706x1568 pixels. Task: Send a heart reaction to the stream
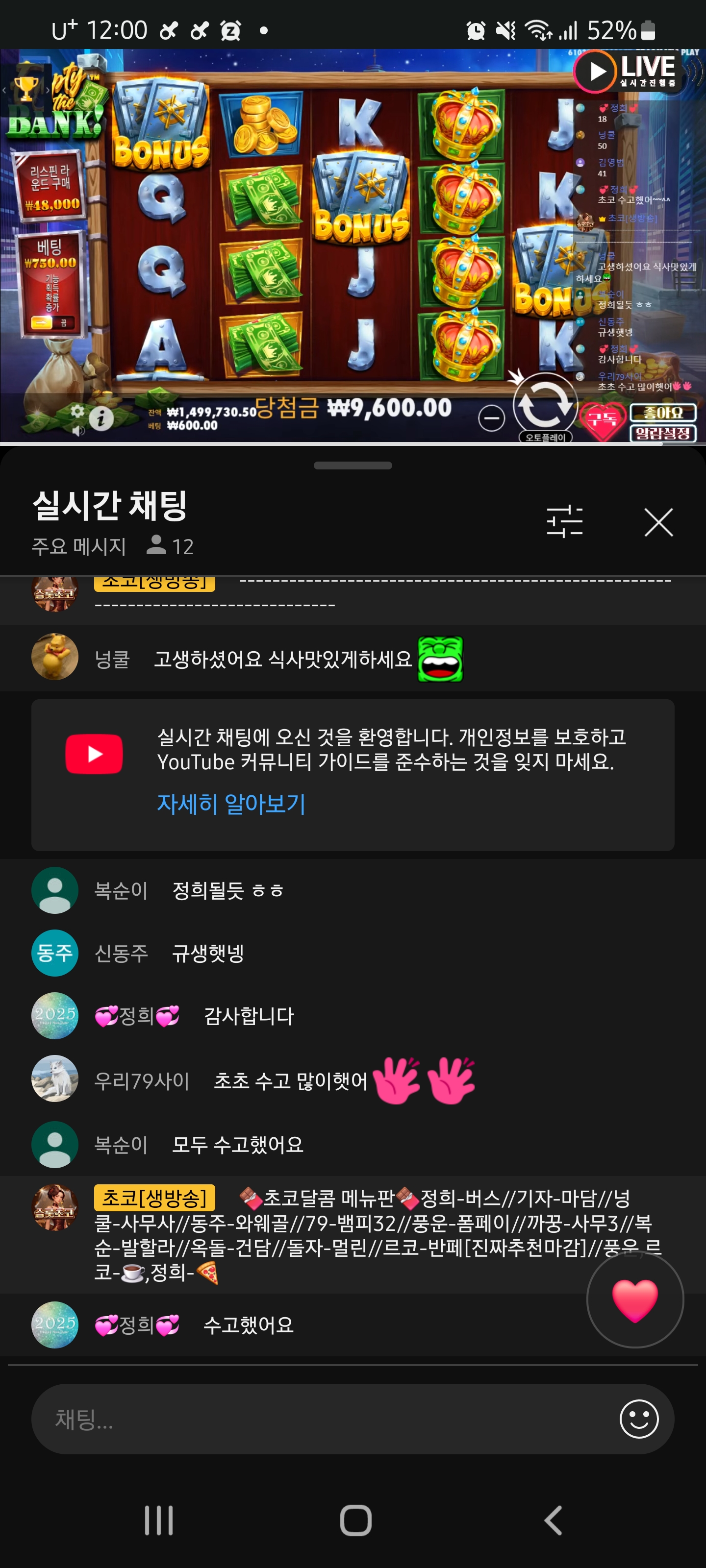[635, 1299]
